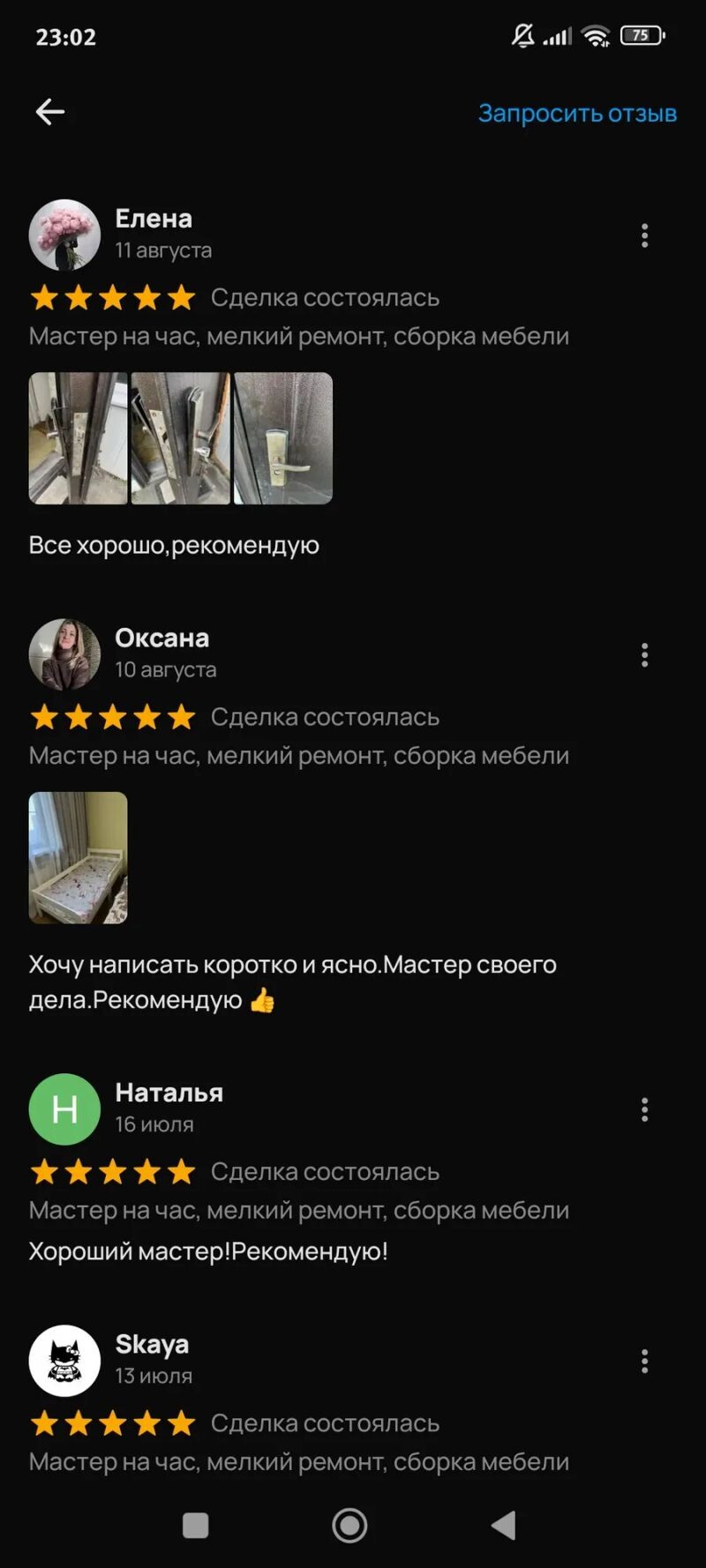The height and width of the screenshot is (1568, 706).
Task: Open overflow menu on Наталья's review
Action: pos(645,1109)
